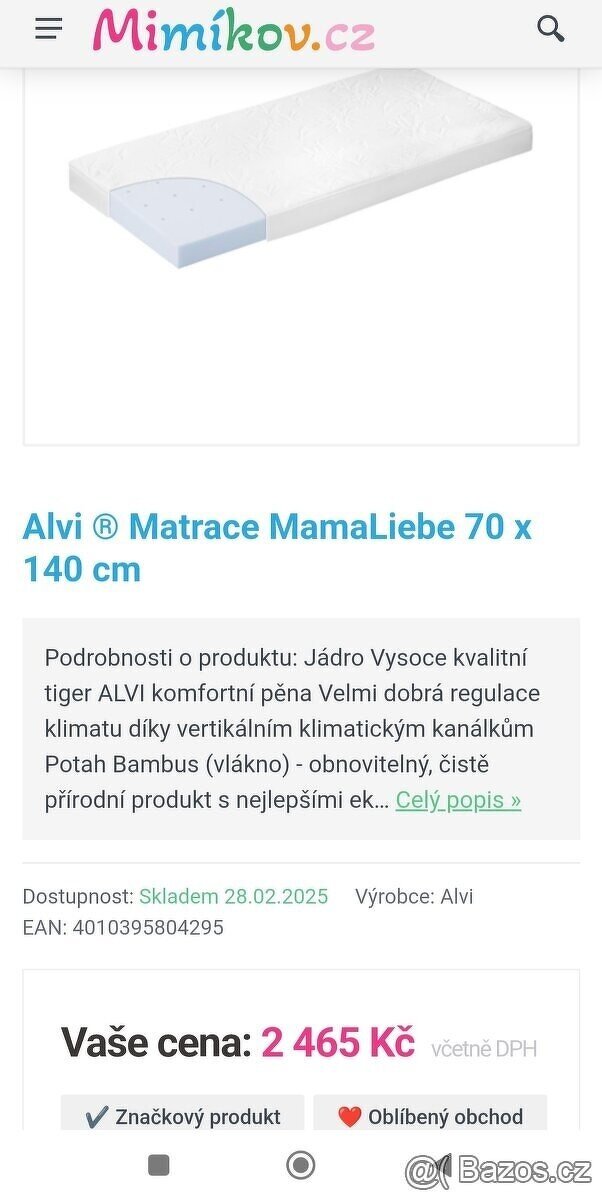
Task: Open recent apps with square button
Action: 158,1165
